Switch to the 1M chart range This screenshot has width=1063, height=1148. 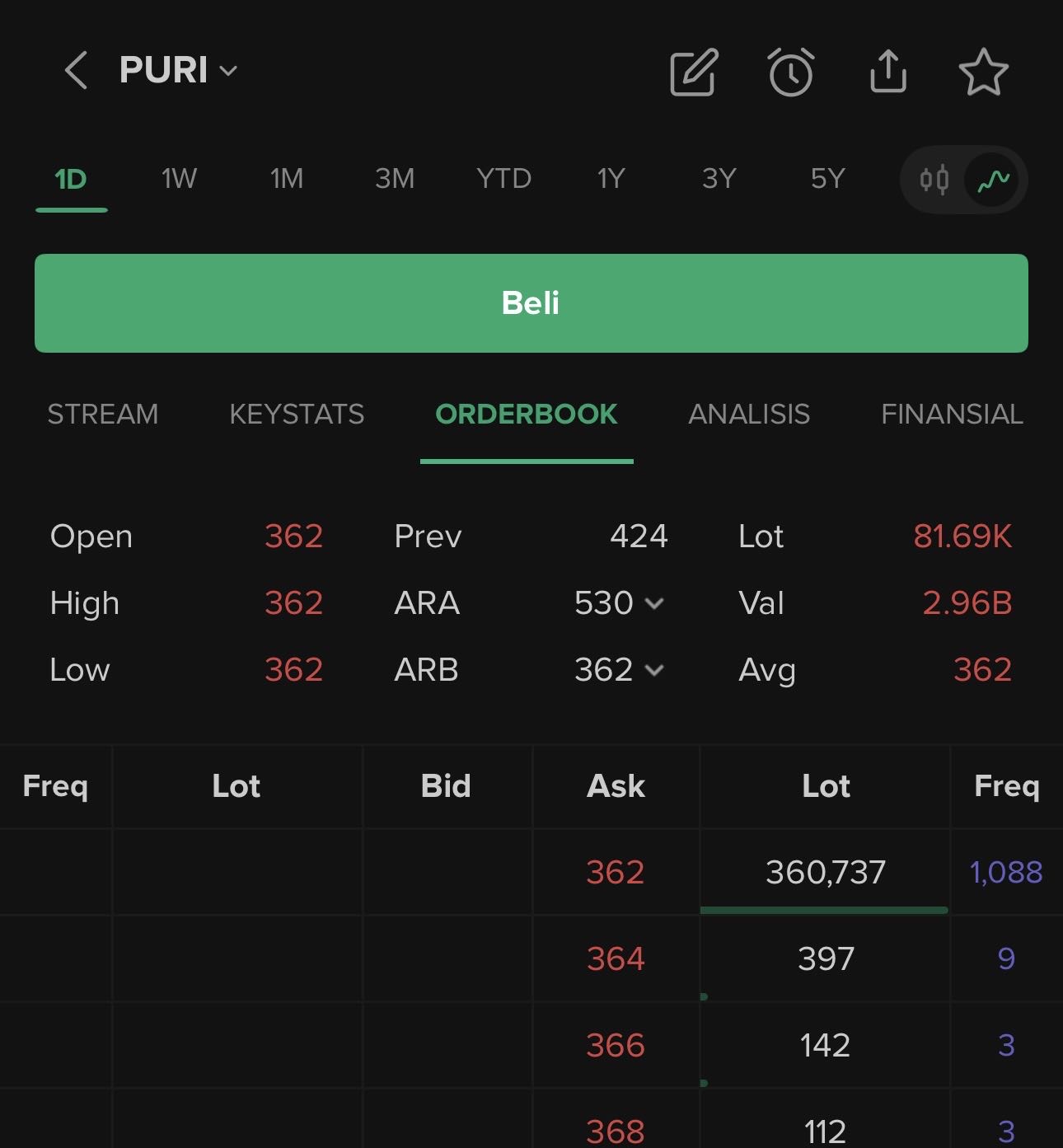click(x=287, y=179)
